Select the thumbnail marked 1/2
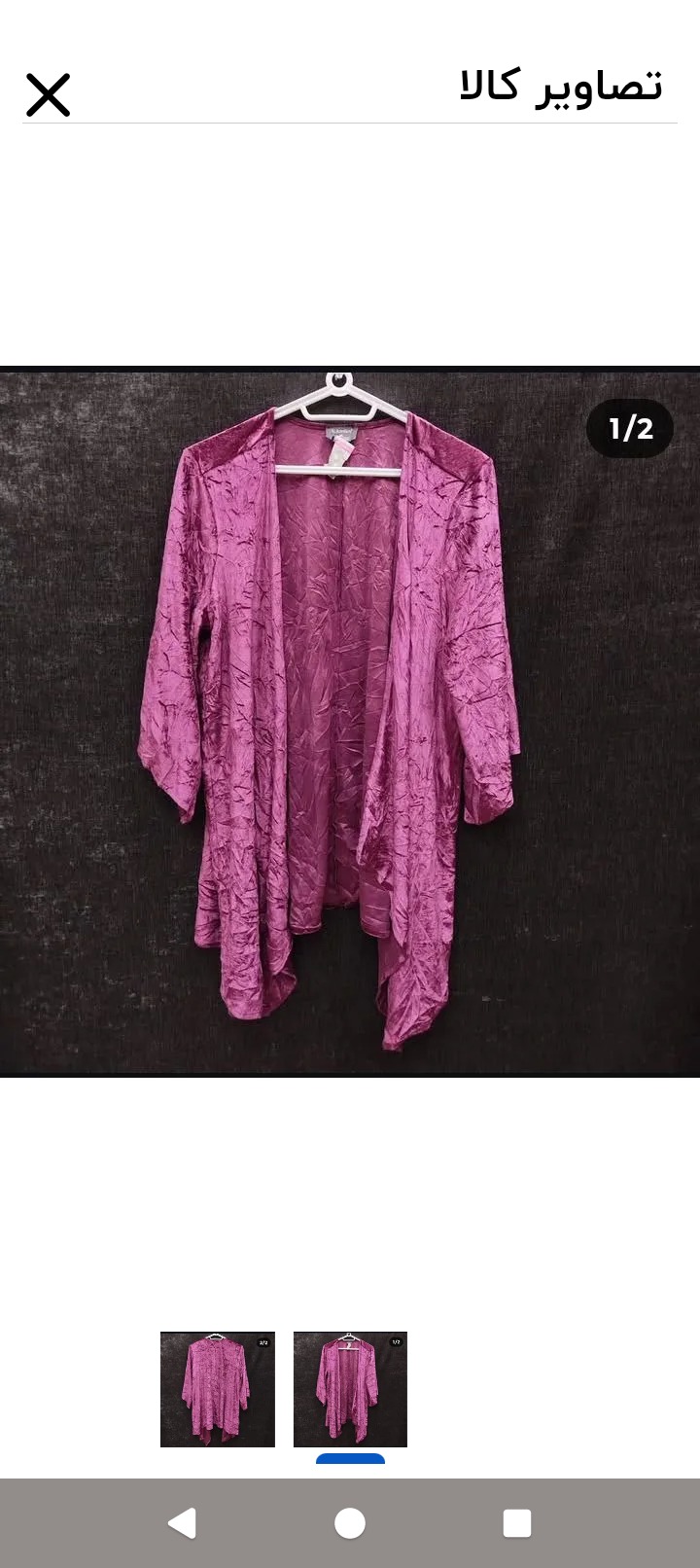Screen dimensions: 700x1568 click(350, 1389)
